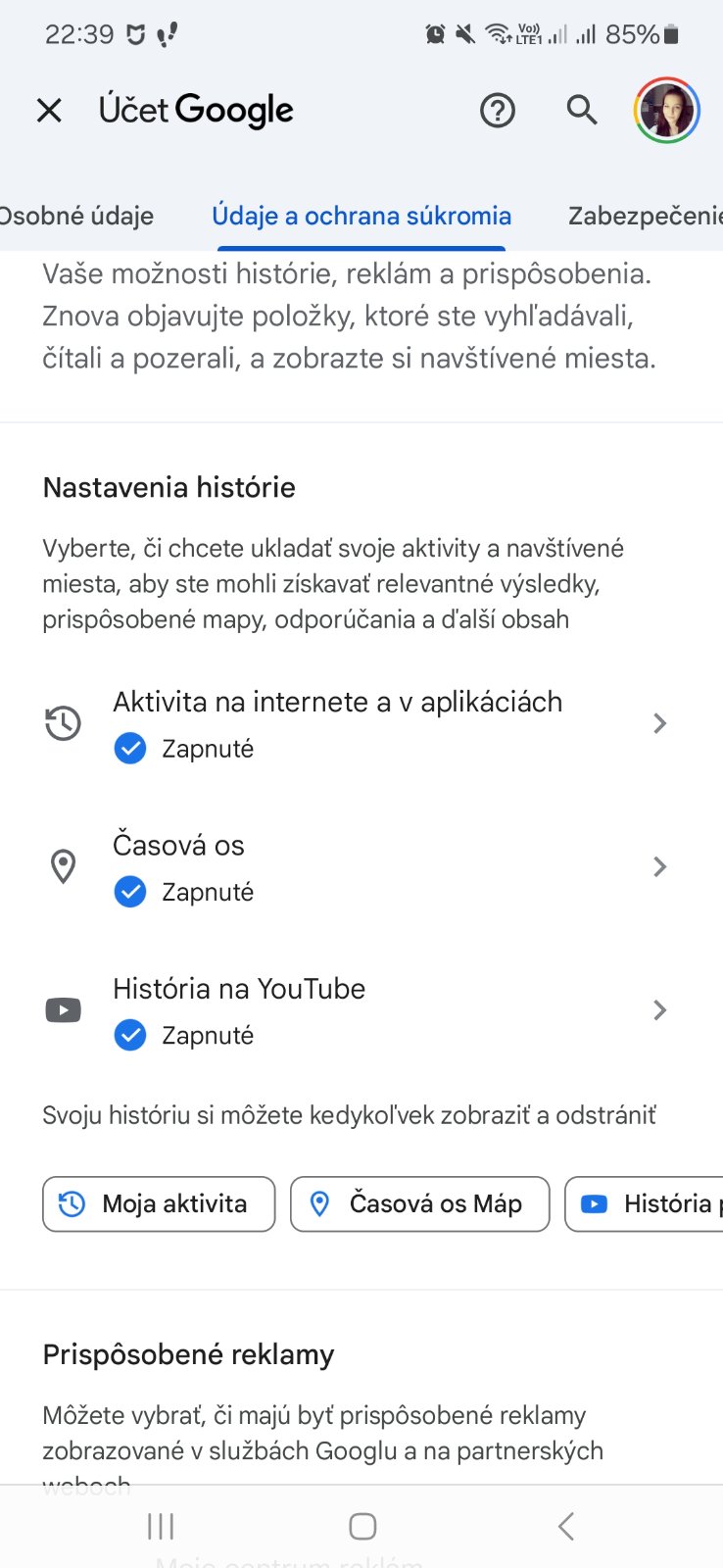This screenshot has height=1568, width=723.
Task: Switch to the Osobné údaje tab
Action: (x=76, y=216)
